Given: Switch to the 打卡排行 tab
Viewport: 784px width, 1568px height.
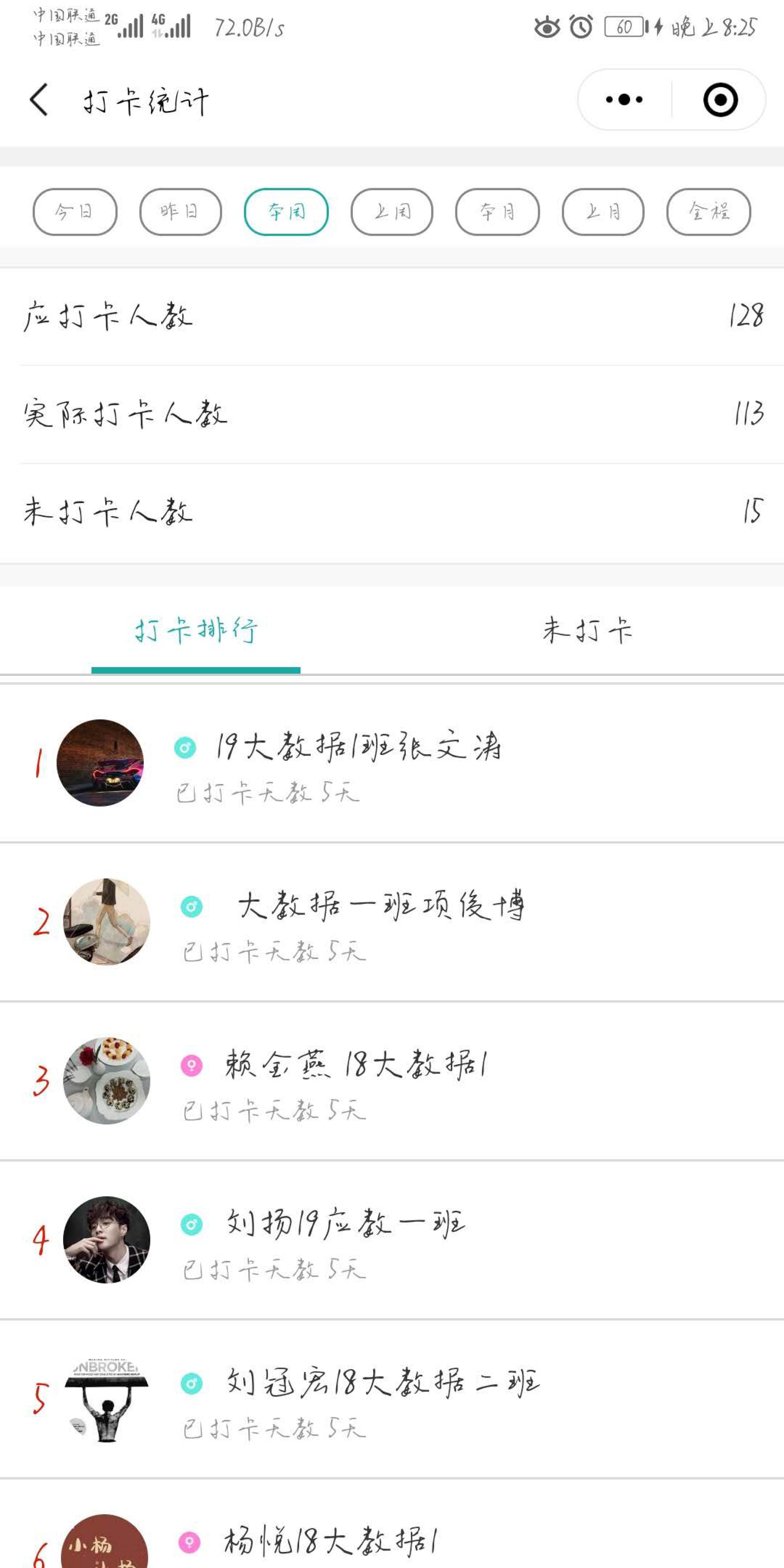Looking at the screenshot, I should pyautogui.click(x=196, y=630).
